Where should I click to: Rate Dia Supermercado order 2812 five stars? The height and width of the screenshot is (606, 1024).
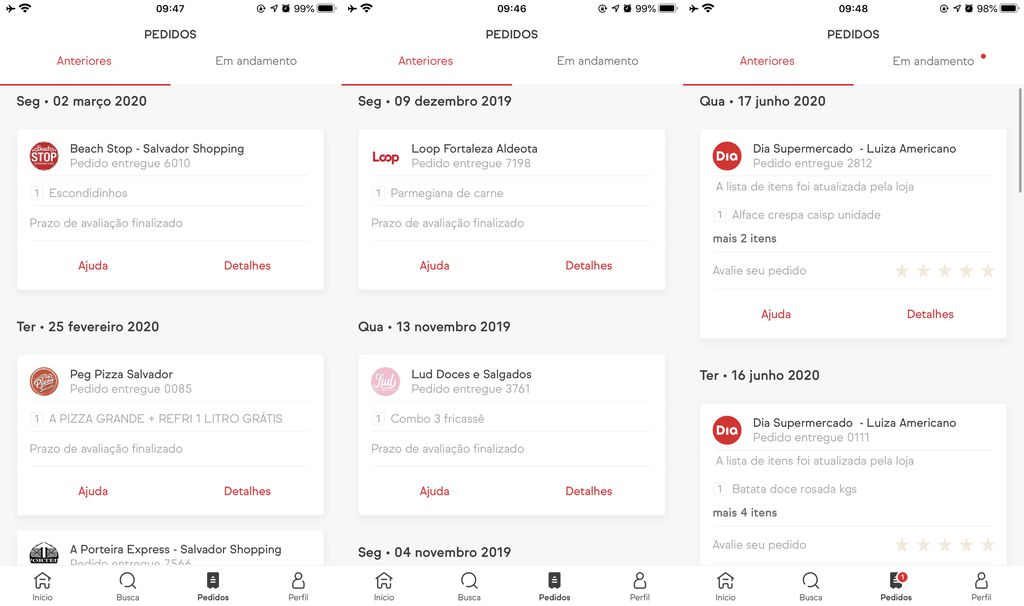tap(988, 271)
